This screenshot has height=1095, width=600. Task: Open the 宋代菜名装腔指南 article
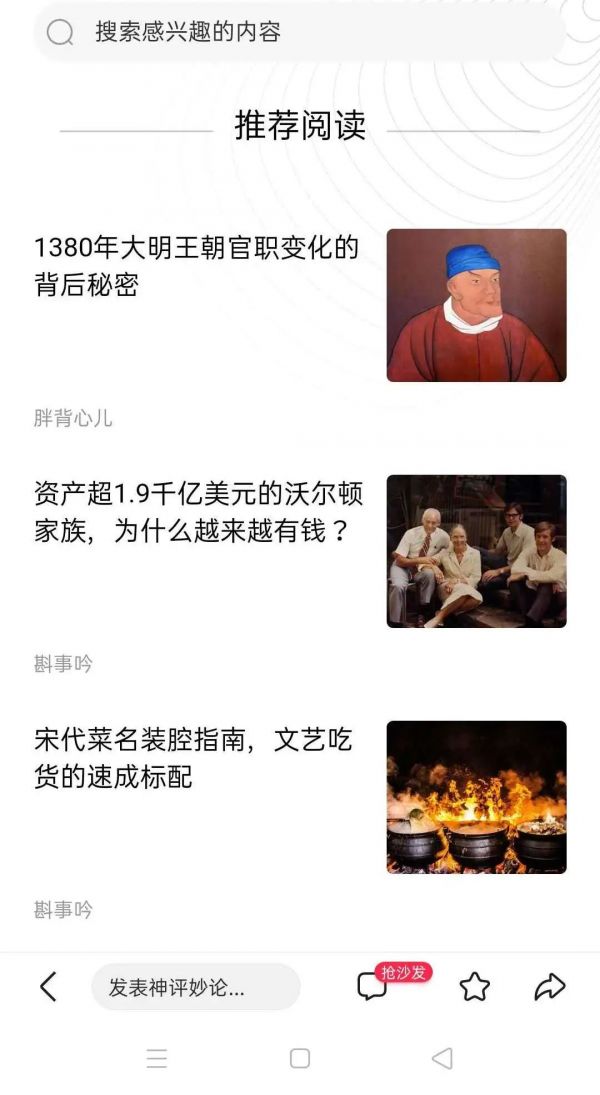tap(193, 758)
